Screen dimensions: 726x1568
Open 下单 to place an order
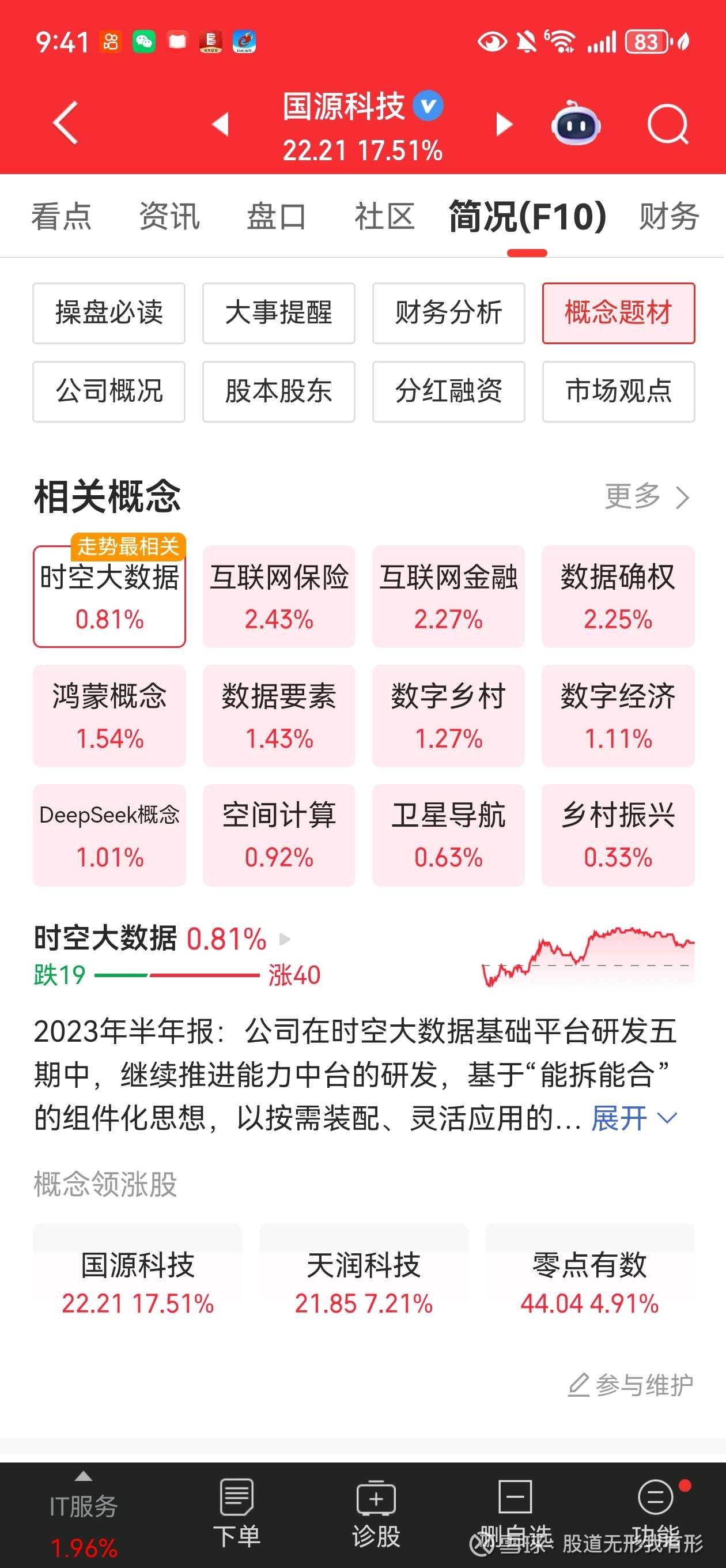point(237,1512)
